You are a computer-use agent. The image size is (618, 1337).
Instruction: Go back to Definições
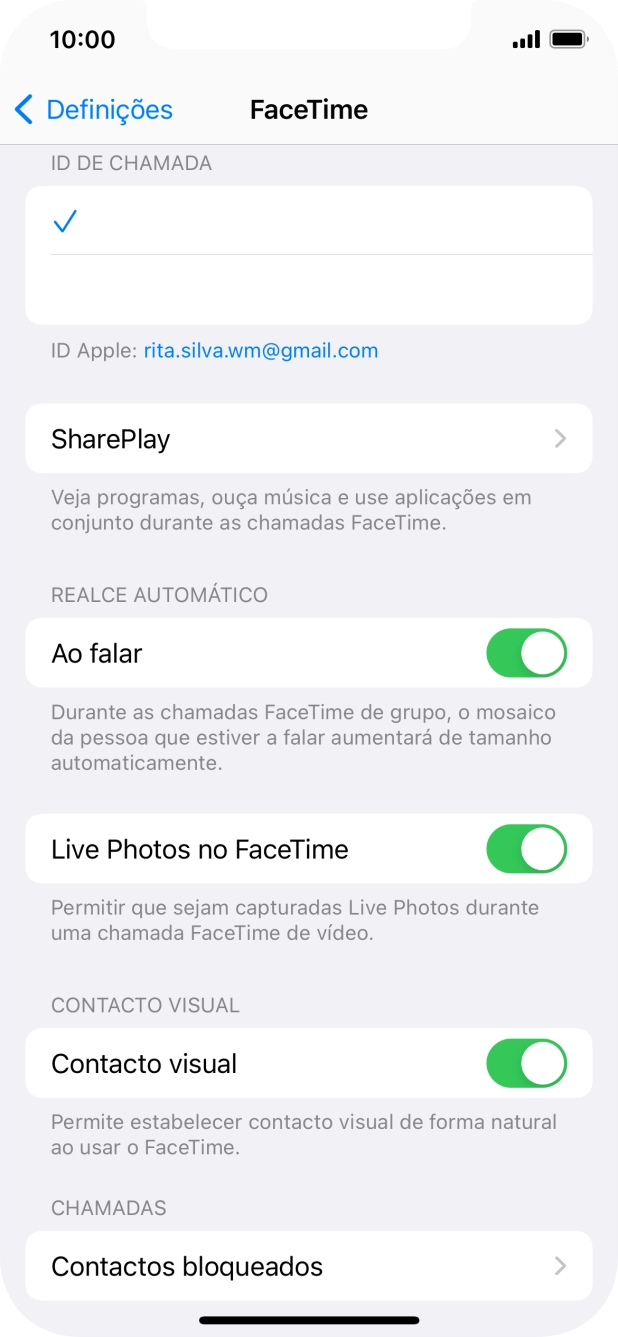pos(93,110)
